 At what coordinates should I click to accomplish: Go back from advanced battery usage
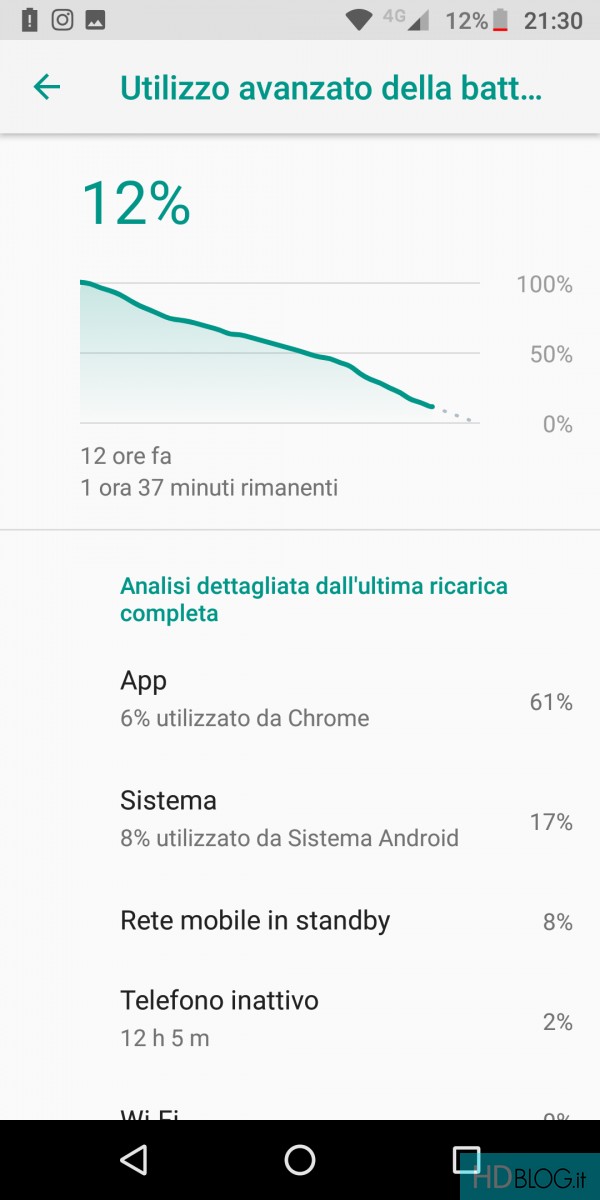47,87
